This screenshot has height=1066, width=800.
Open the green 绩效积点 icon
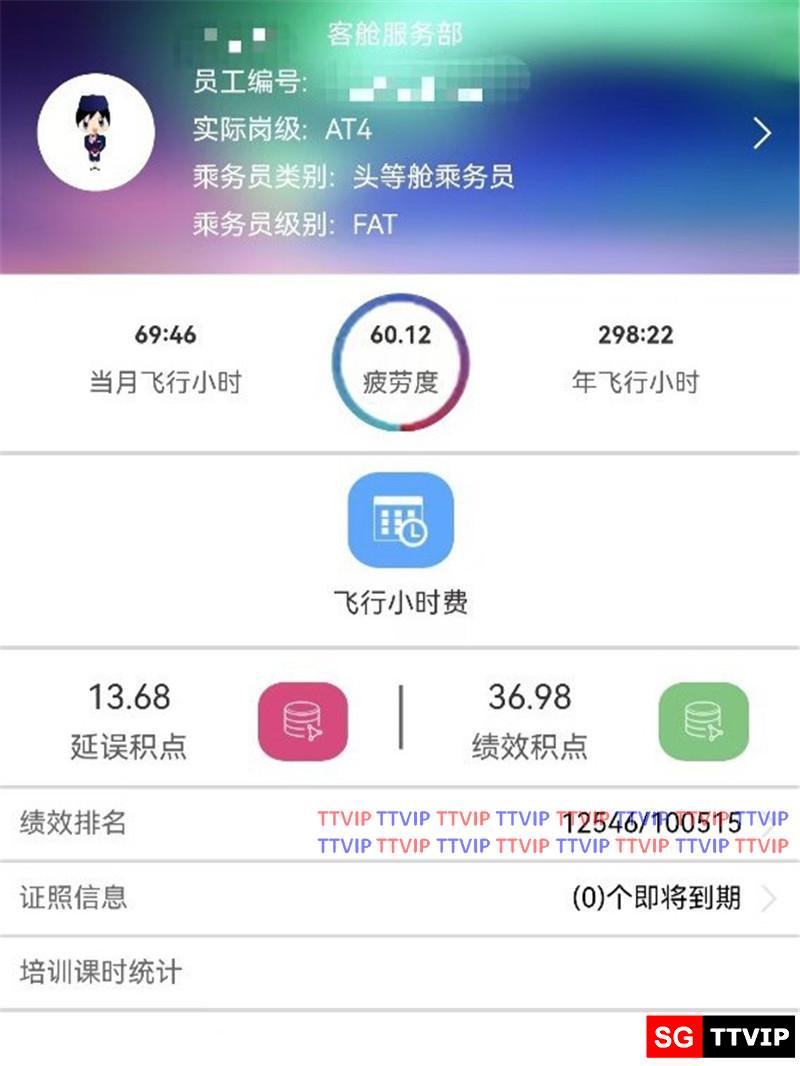[703, 721]
